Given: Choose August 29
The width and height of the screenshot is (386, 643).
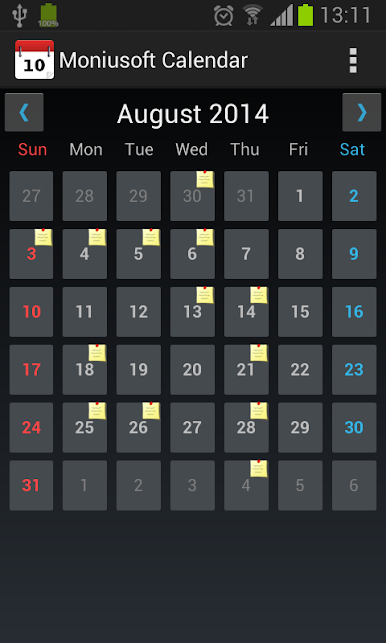Looking at the screenshot, I should [300, 427].
